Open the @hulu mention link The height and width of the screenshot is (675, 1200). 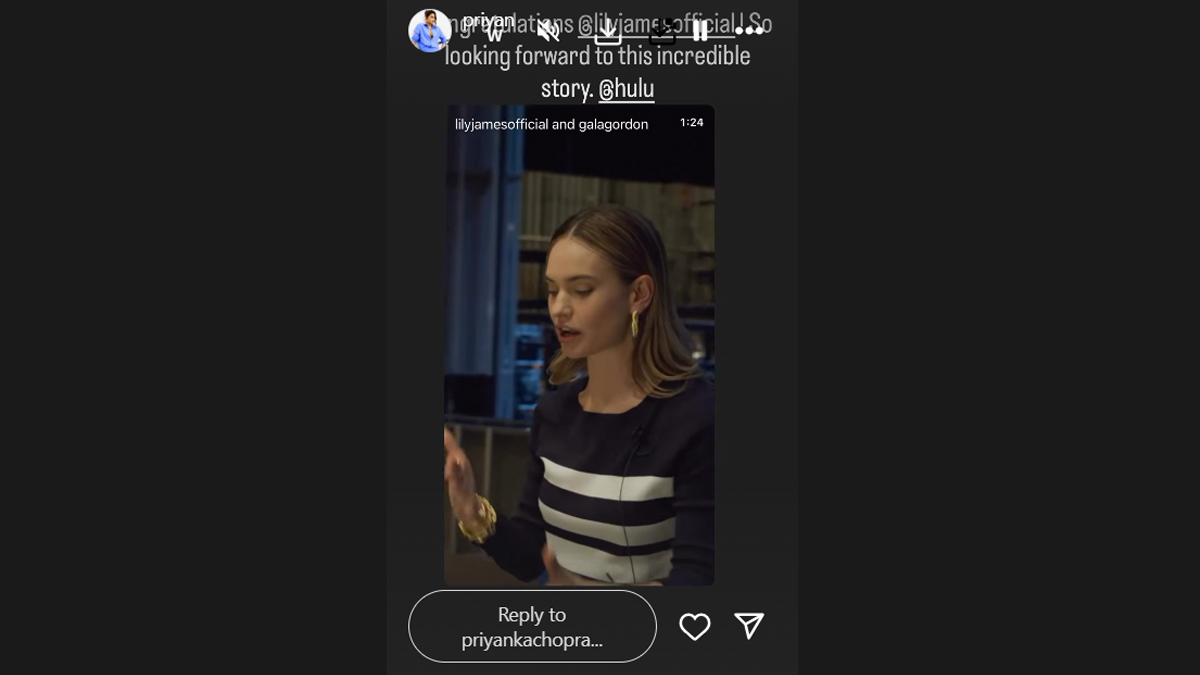626,89
